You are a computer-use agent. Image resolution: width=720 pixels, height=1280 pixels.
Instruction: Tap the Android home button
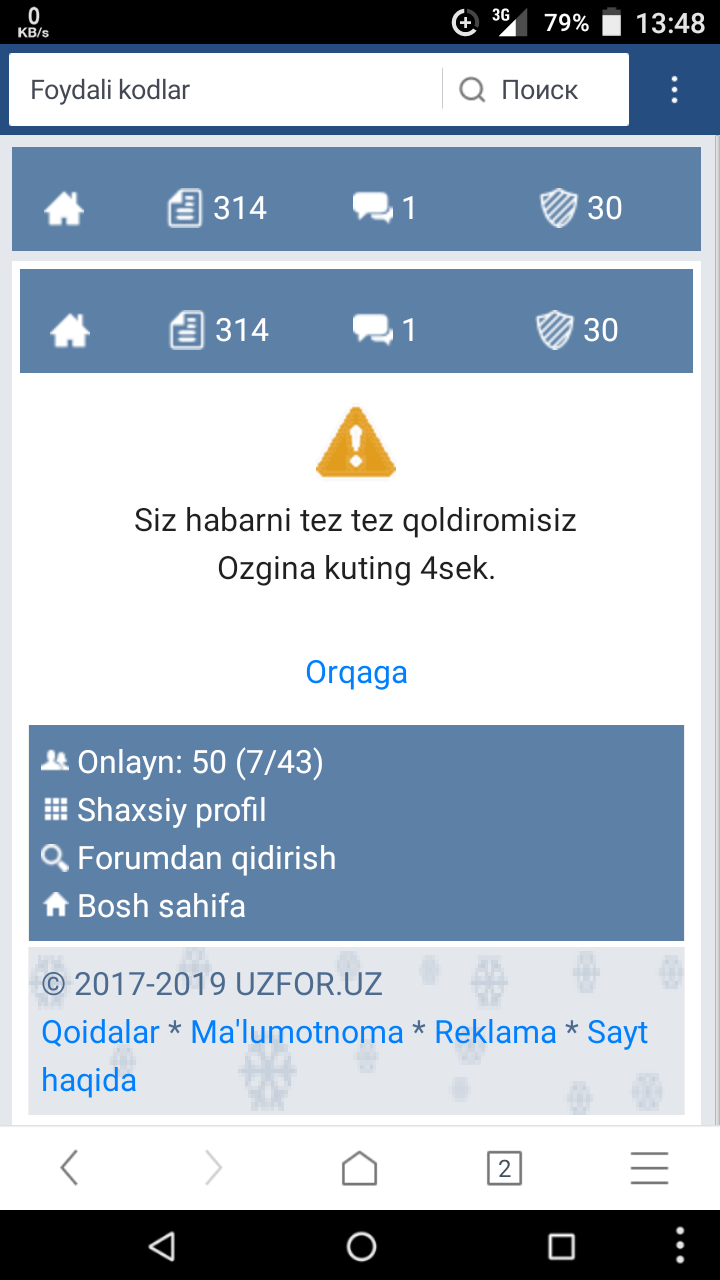coord(361,1246)
